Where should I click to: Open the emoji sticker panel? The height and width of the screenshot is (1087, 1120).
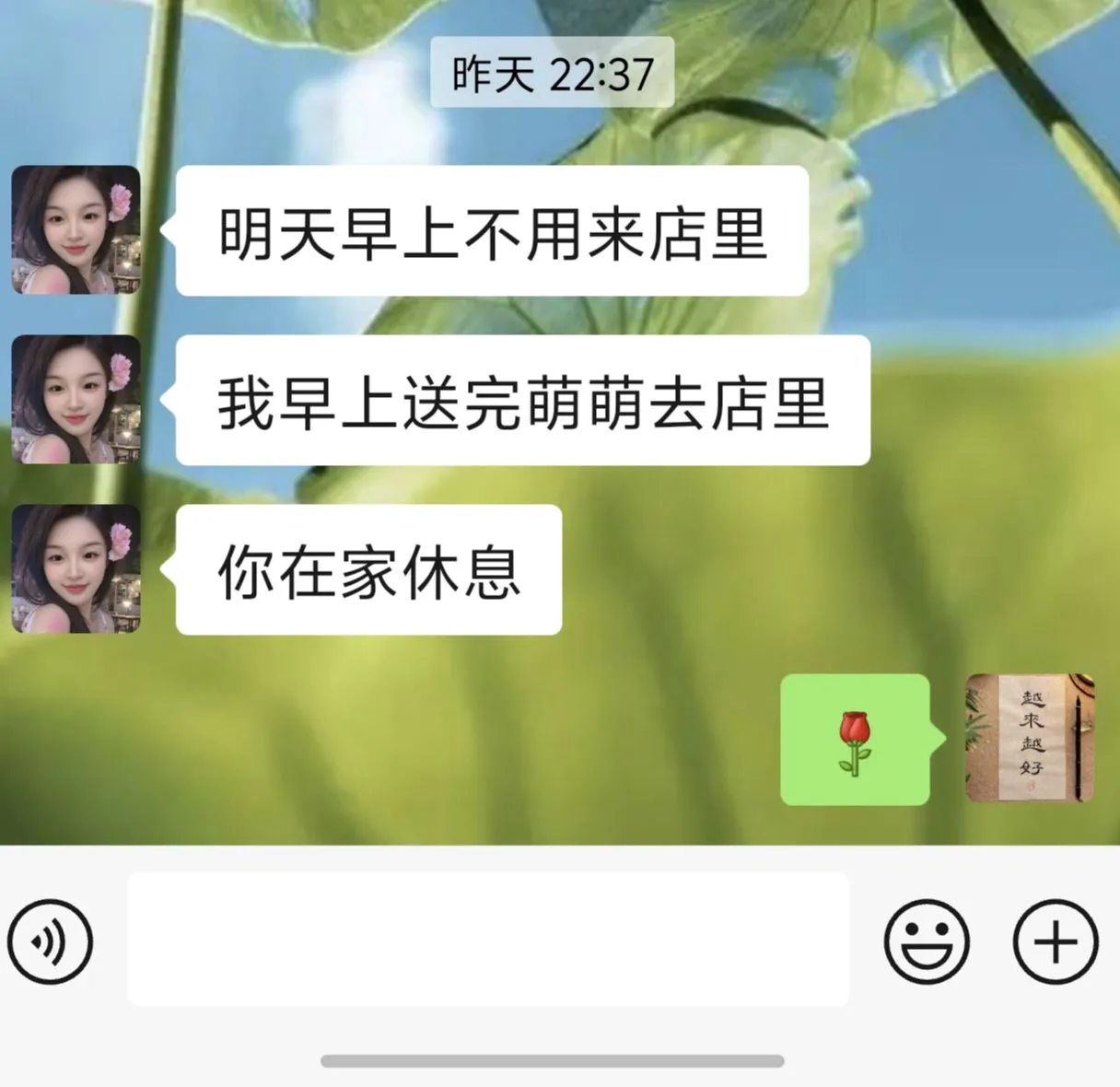927,941
